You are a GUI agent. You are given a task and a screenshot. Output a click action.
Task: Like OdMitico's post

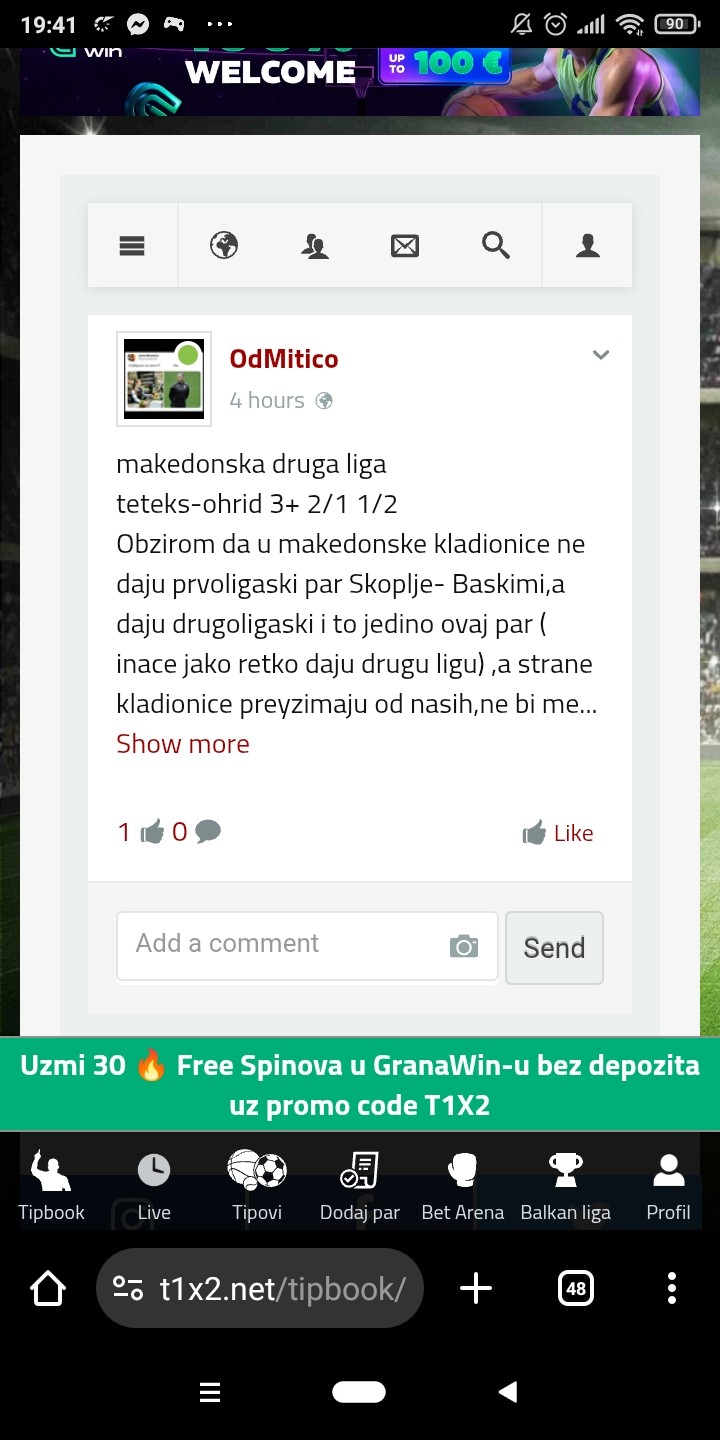558,833
